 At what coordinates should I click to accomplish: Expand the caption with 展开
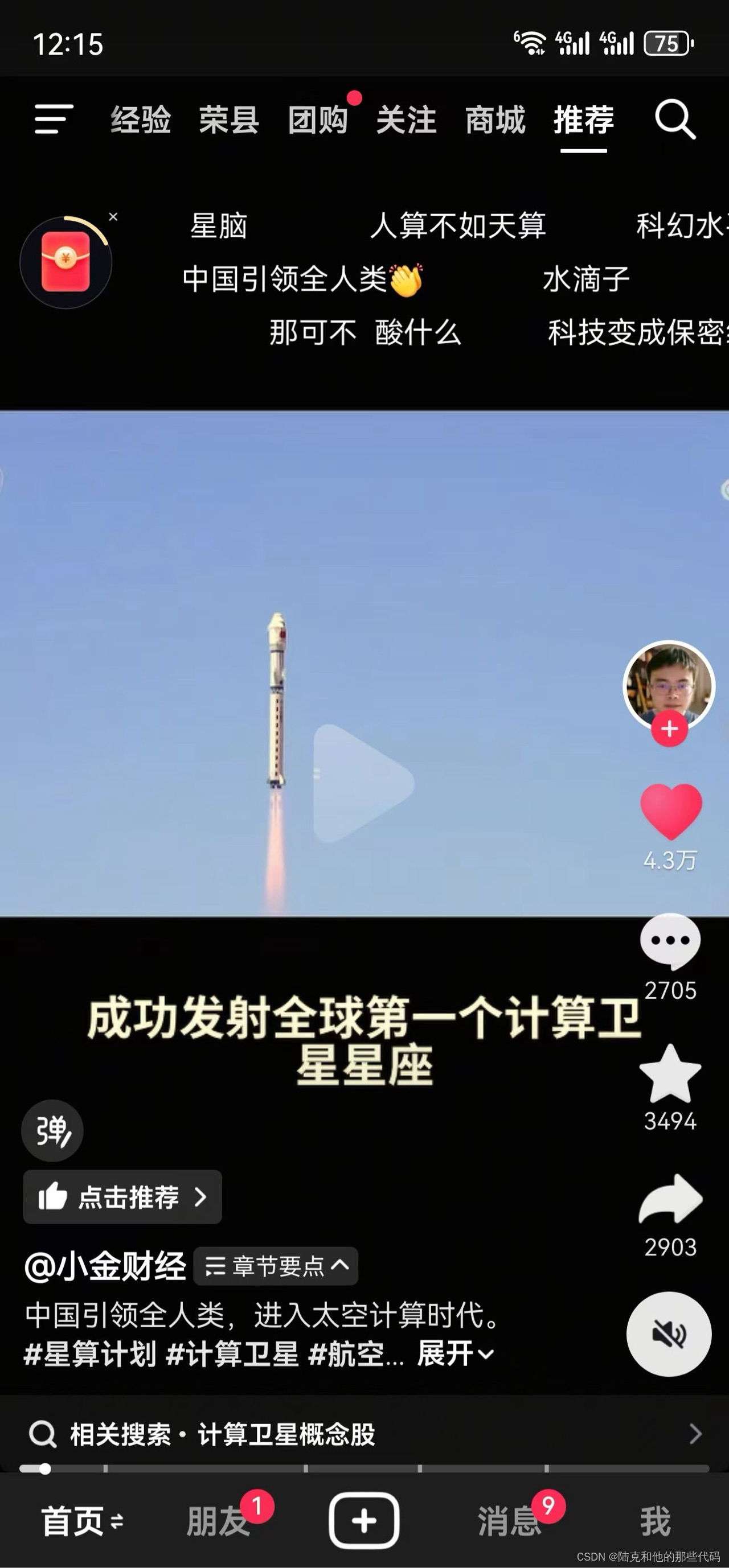(455, 1354)
